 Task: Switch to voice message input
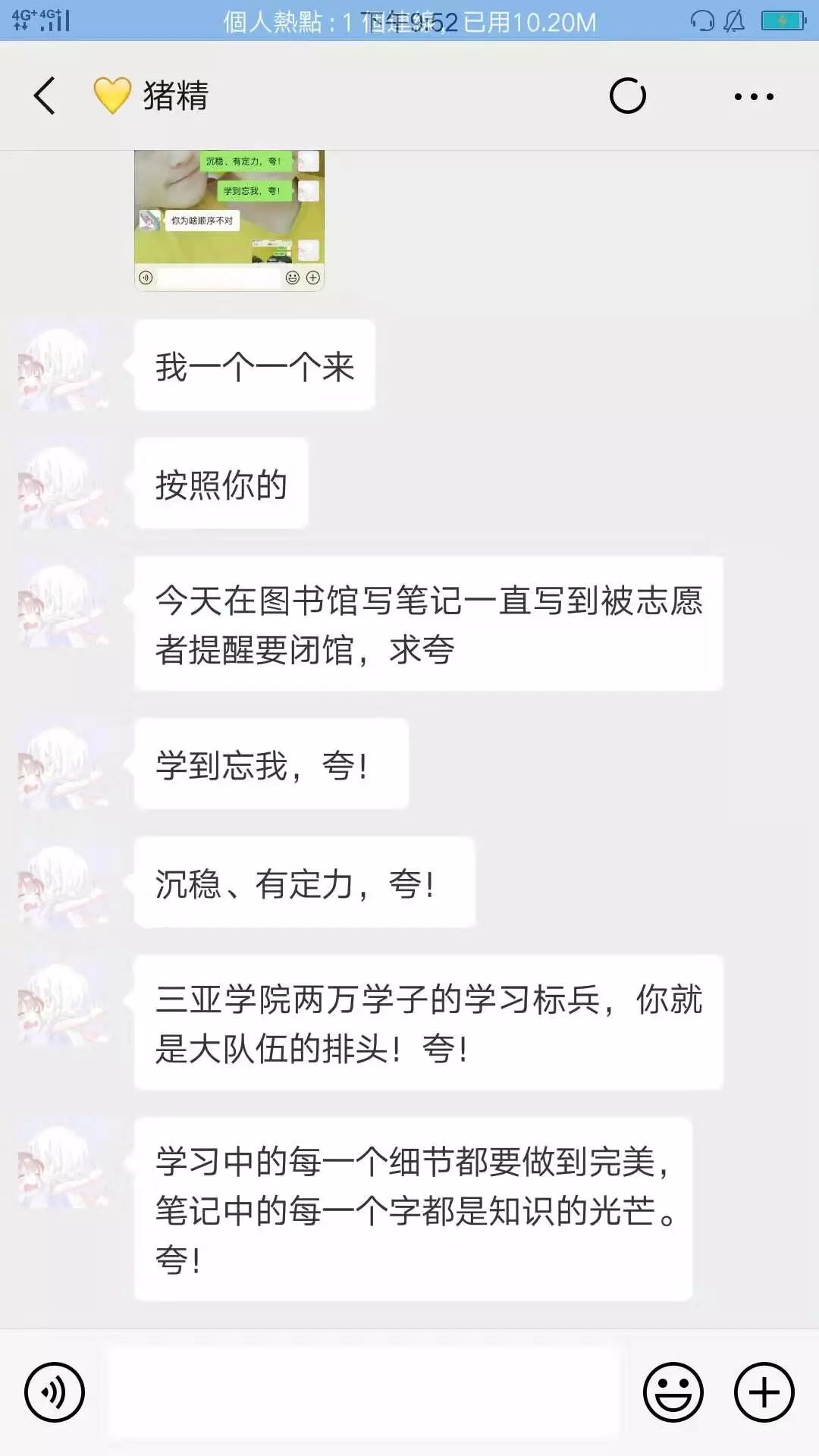click(x=55, y=1392)
